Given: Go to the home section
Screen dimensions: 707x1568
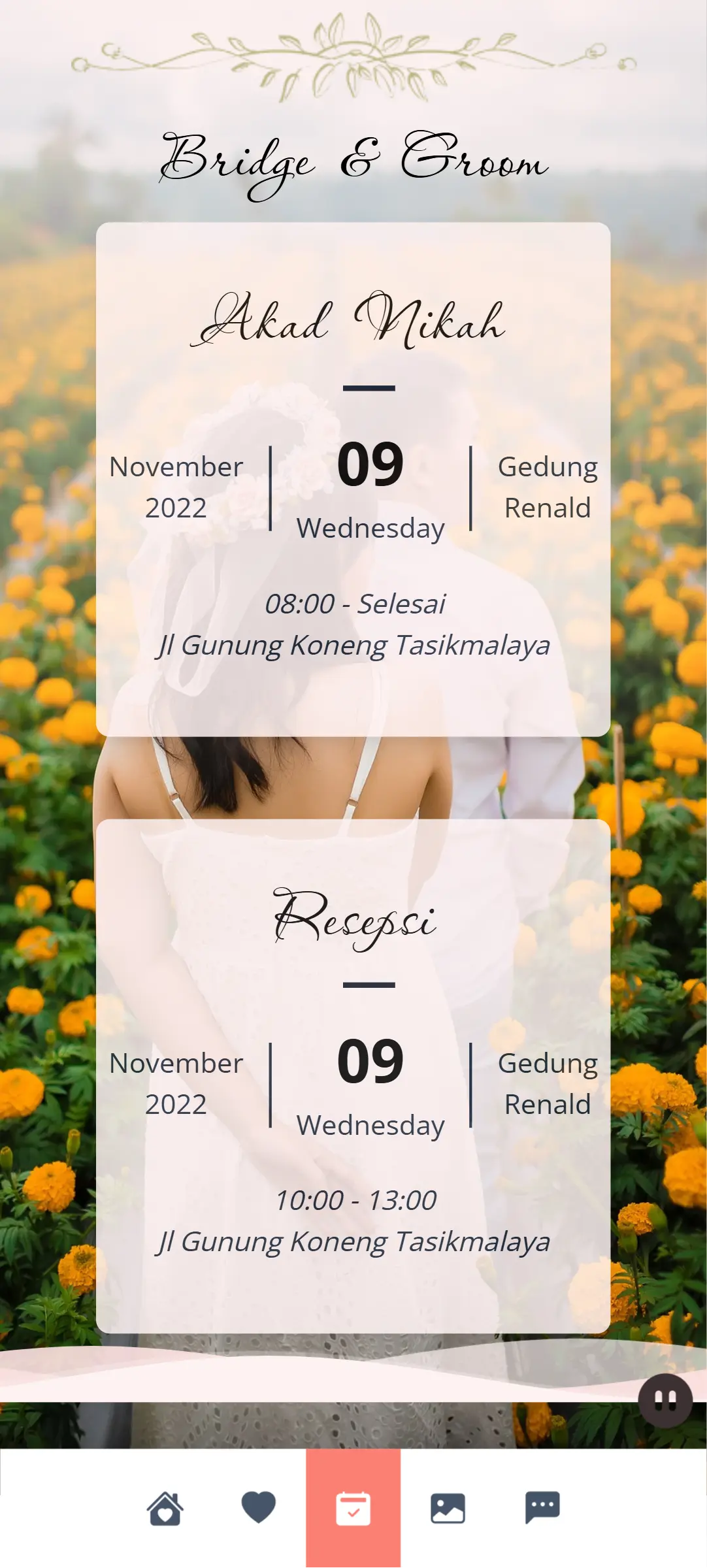Looking at the screenshot, I should pyautogui.click(x=165, y=1509).
